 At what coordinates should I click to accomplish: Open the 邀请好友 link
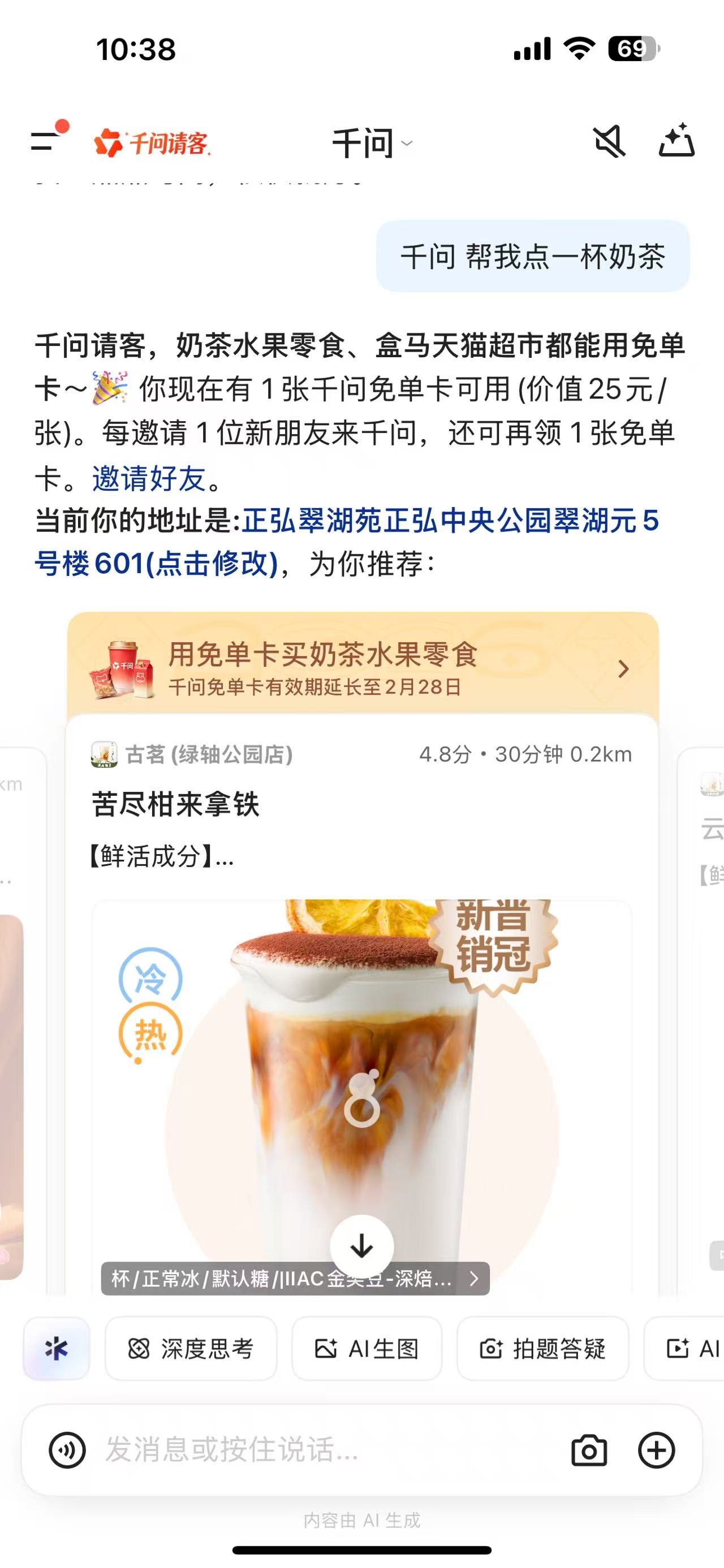tap(149, 478)
